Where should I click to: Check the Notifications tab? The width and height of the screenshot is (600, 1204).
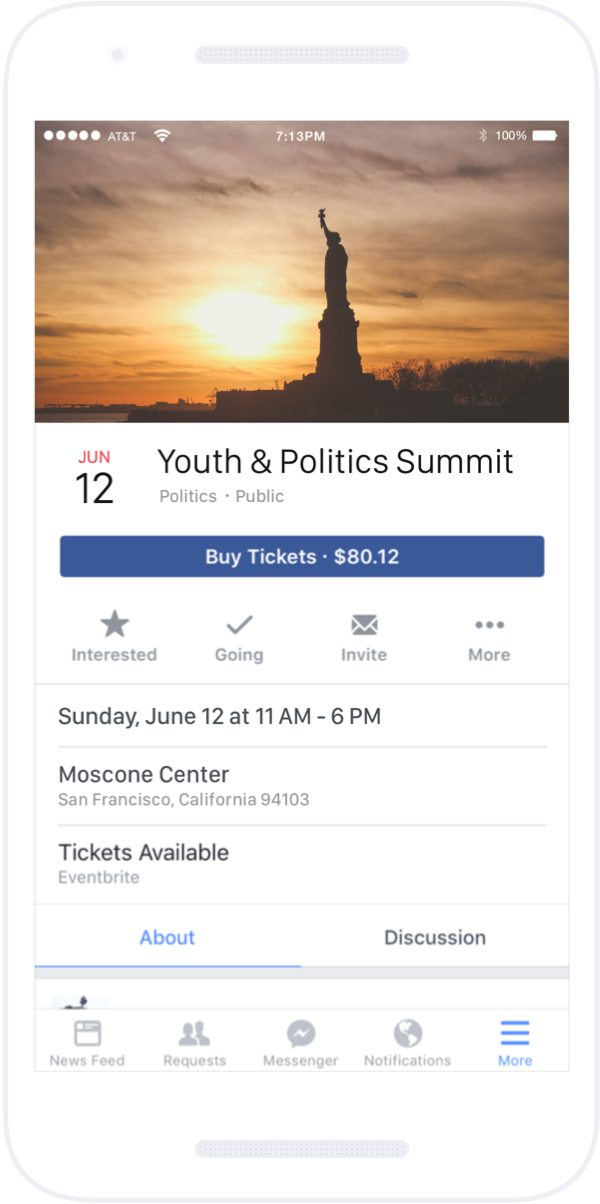click(407, 1042)
